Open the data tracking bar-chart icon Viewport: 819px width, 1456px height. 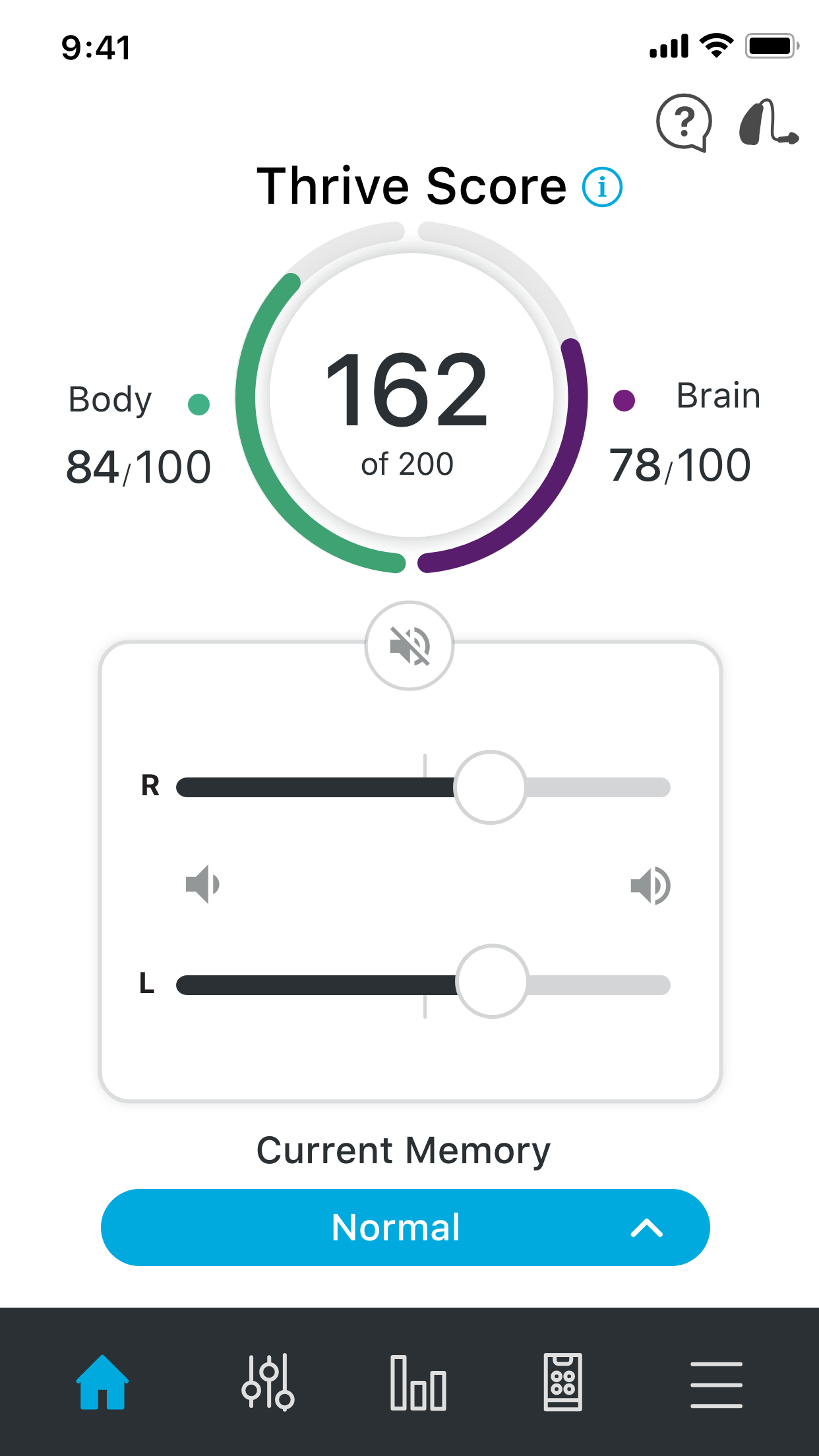[x=417, y=1381]
